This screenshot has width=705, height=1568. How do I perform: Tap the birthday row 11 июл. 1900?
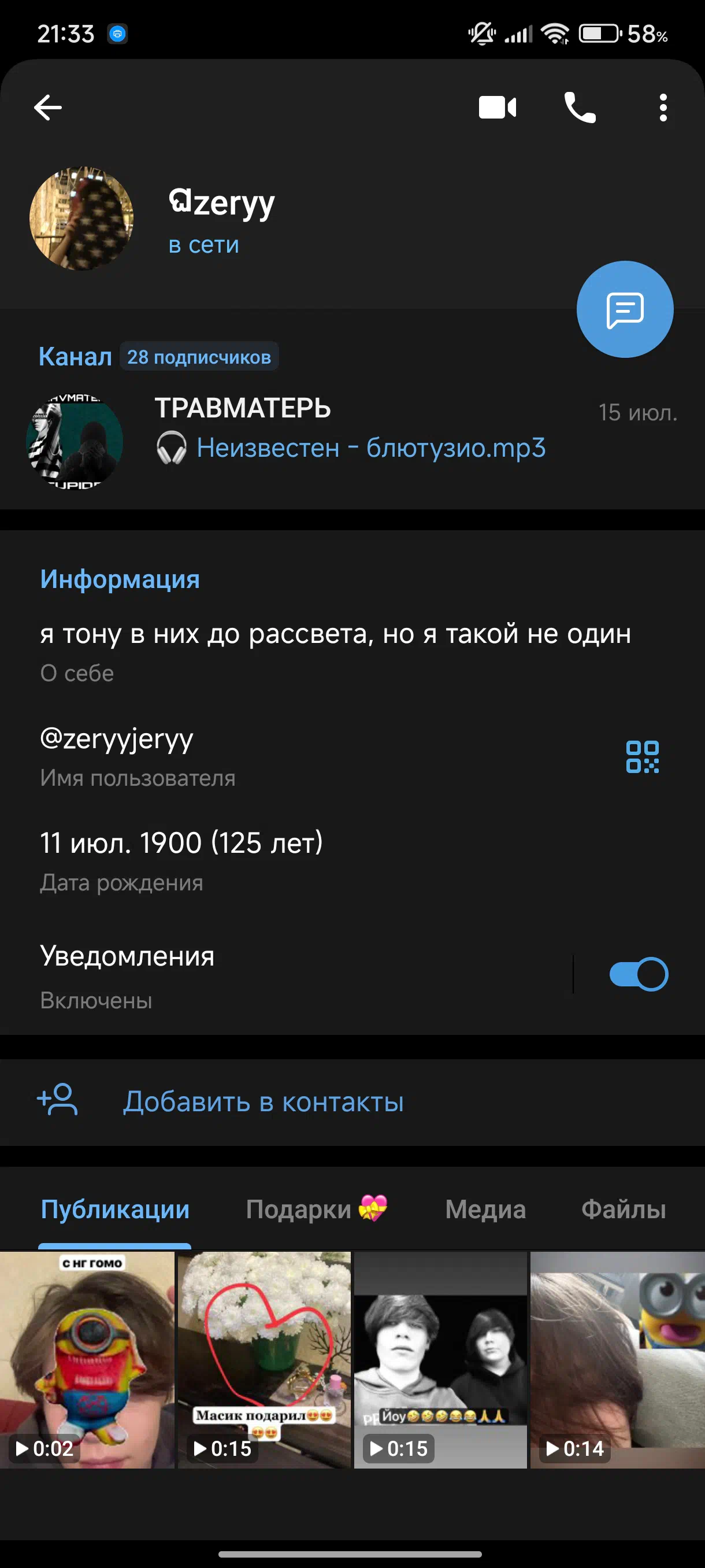[352, 861]
